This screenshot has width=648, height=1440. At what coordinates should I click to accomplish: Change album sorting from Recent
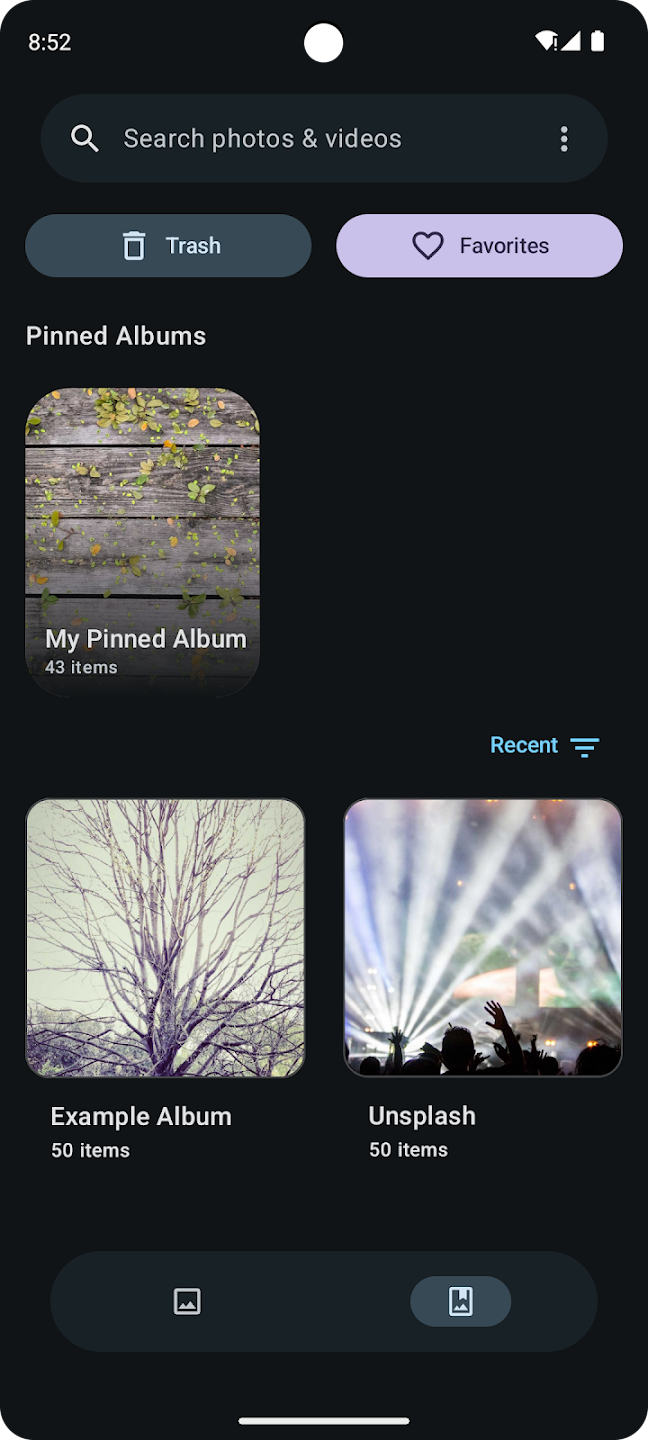pos(544,746)
